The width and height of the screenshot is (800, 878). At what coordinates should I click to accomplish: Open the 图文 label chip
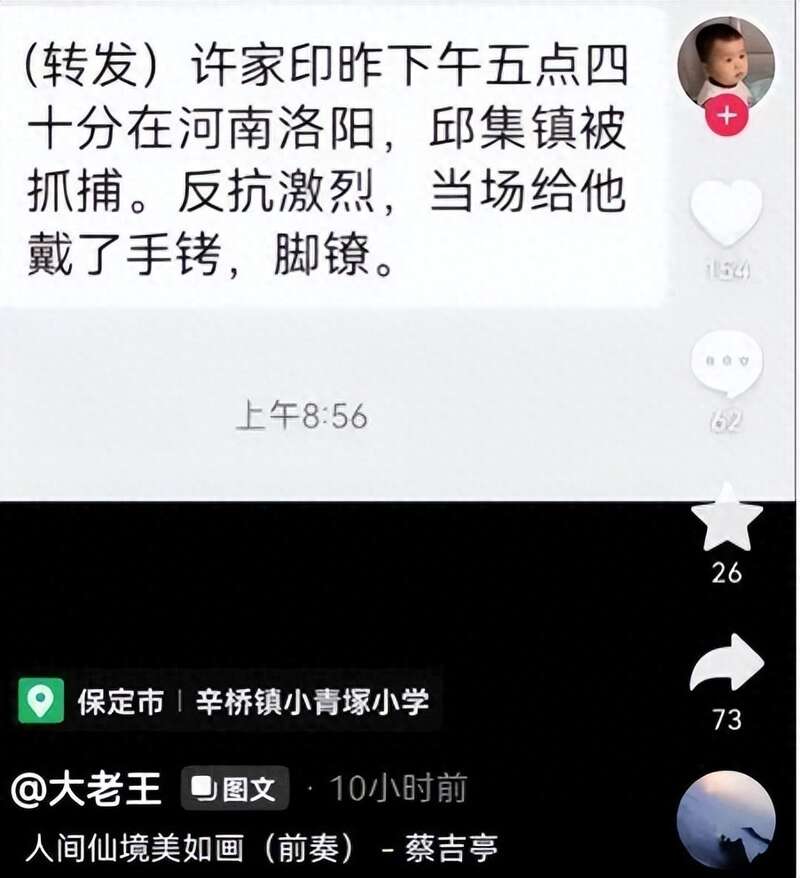click(x=235, y=789)
